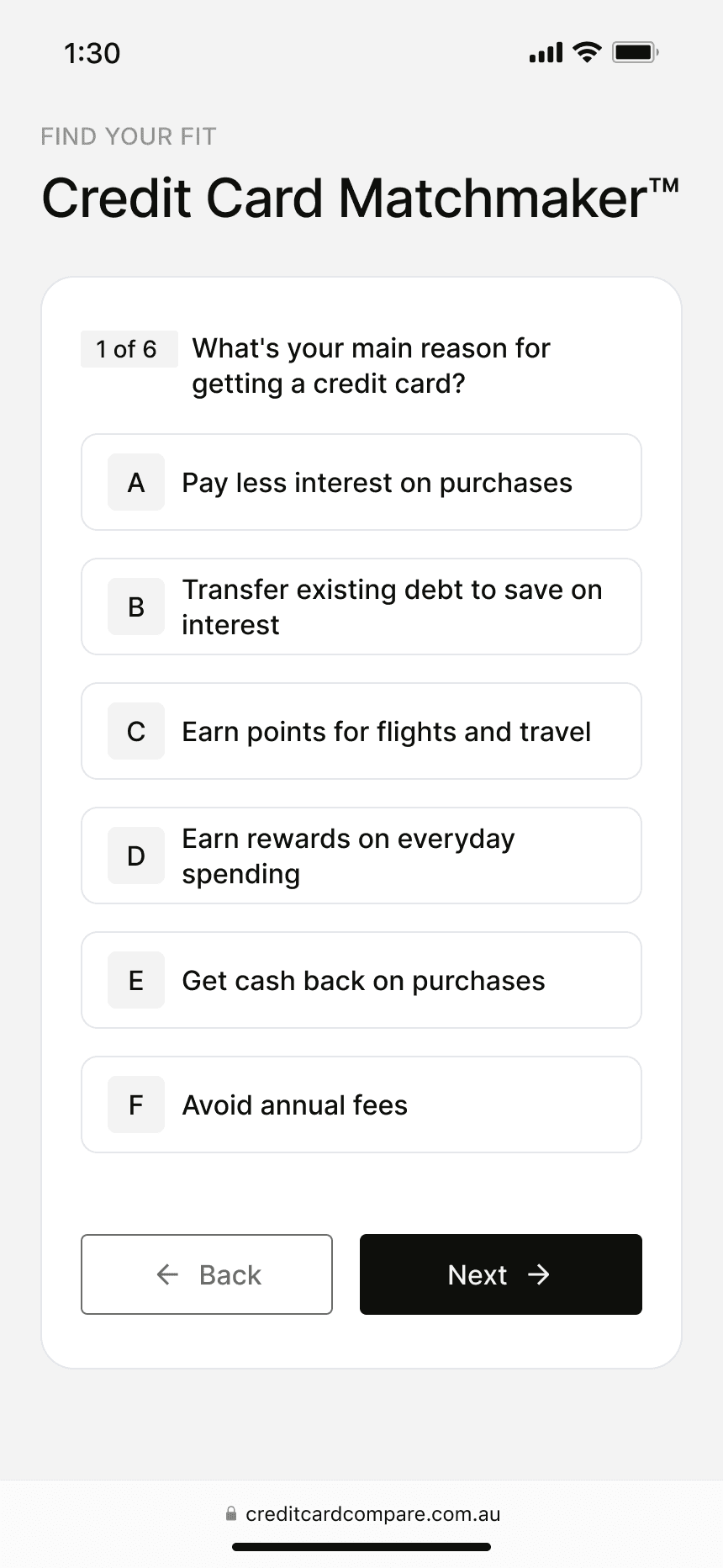The width and height of the screenshot is (723, 1568).
Task: Pick Earn points for flights and travel
Action: [361, 731]
